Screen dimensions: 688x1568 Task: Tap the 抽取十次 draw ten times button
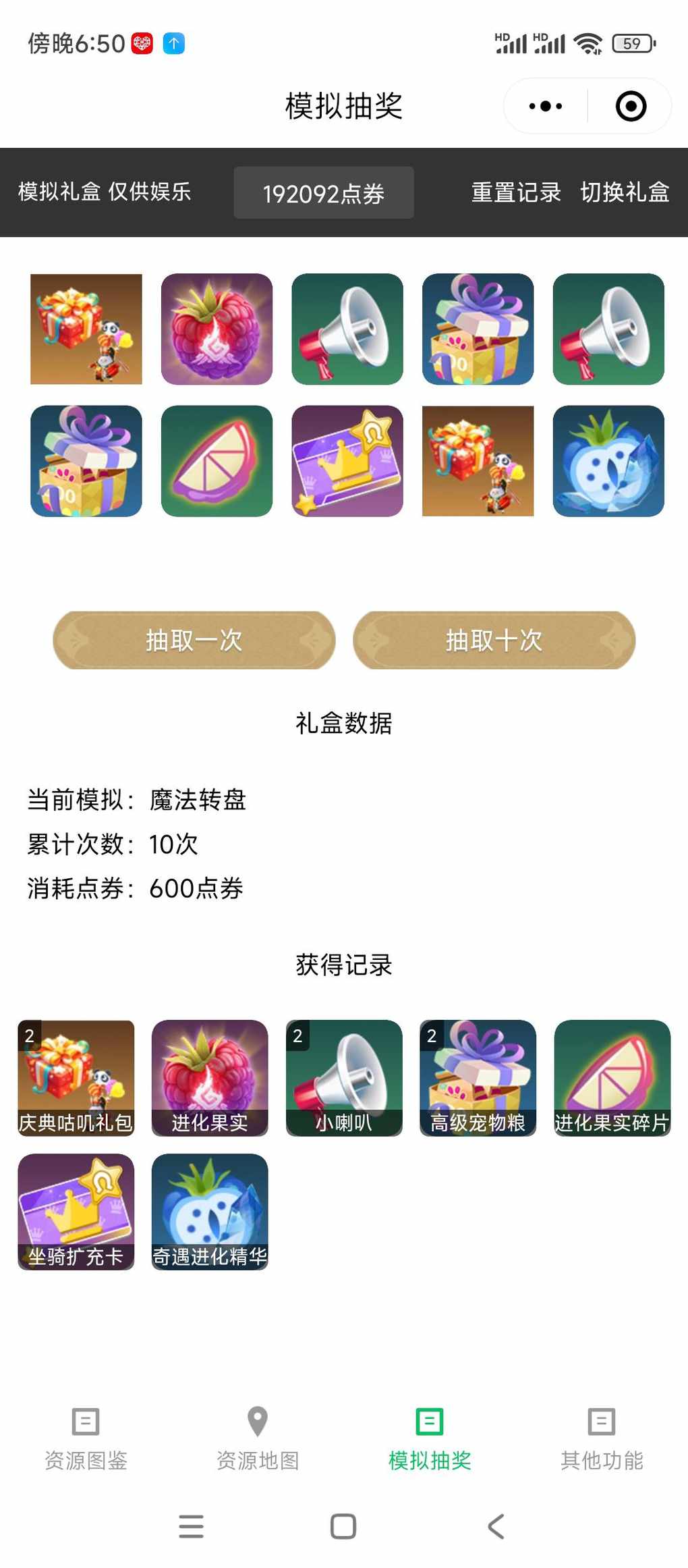click(x=494, y=640)
